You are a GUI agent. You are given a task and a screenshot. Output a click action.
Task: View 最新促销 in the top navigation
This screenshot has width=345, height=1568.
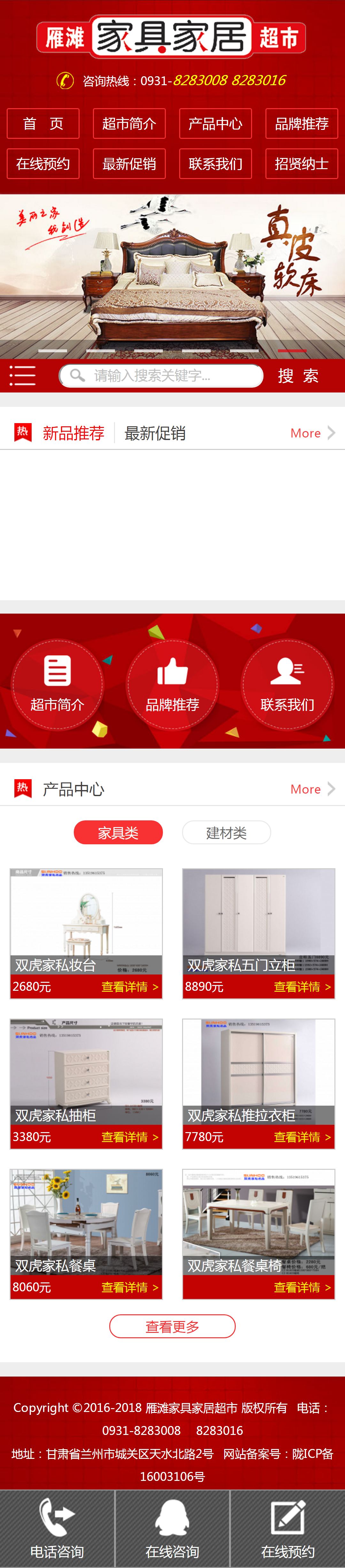[129, 164]
